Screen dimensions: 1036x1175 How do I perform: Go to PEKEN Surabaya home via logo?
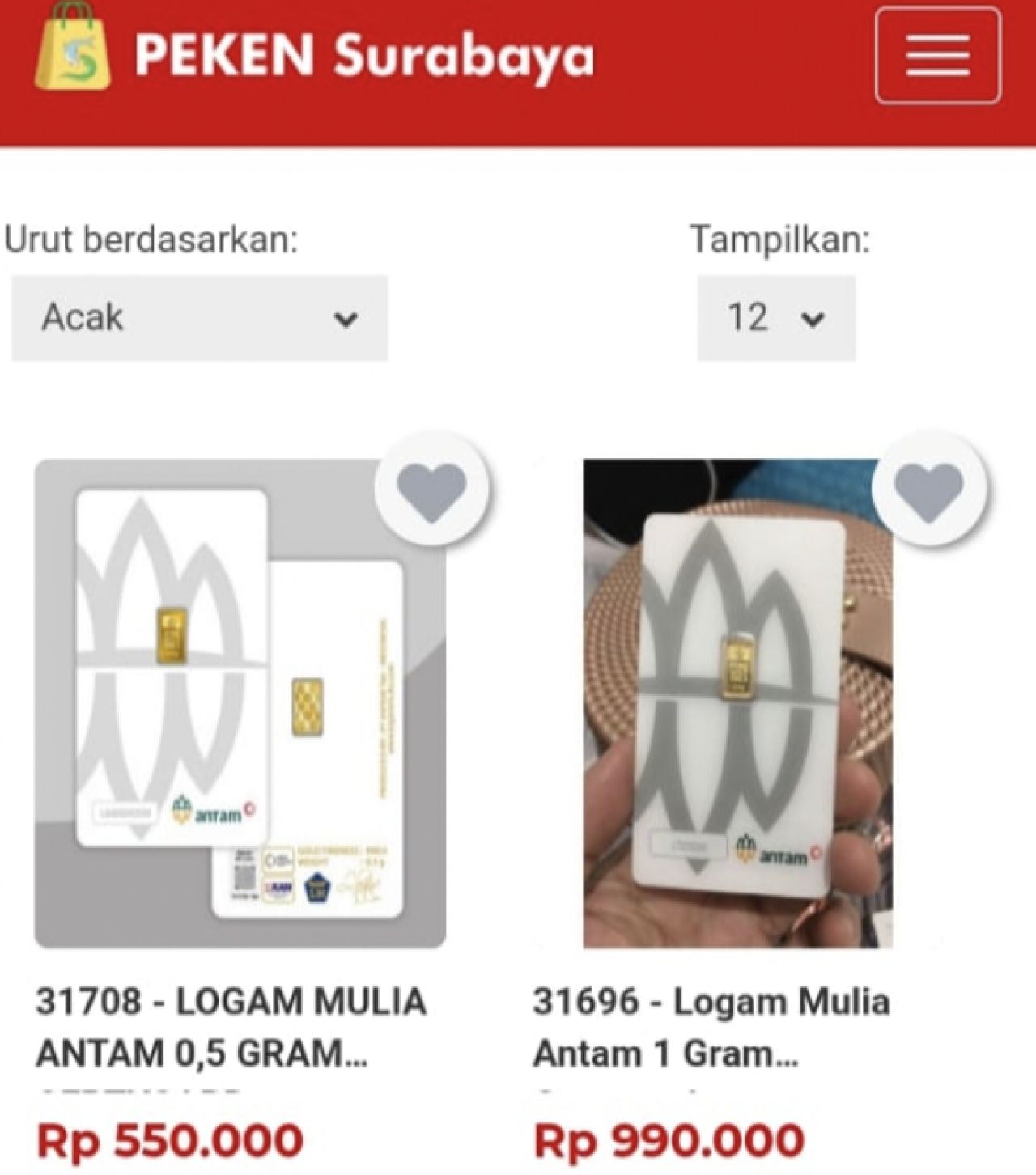click(316, 56)
